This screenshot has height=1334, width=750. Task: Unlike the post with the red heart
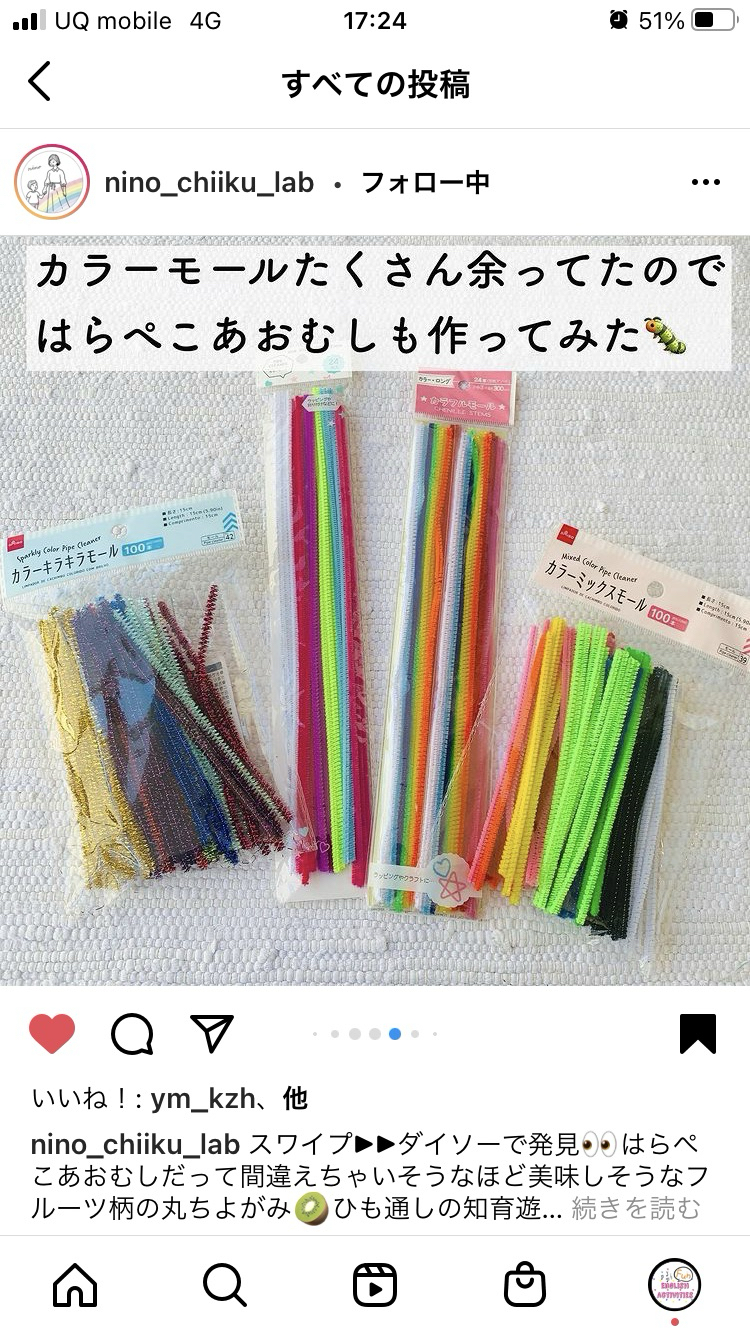pyautogui.click(x=52, y=1034)
